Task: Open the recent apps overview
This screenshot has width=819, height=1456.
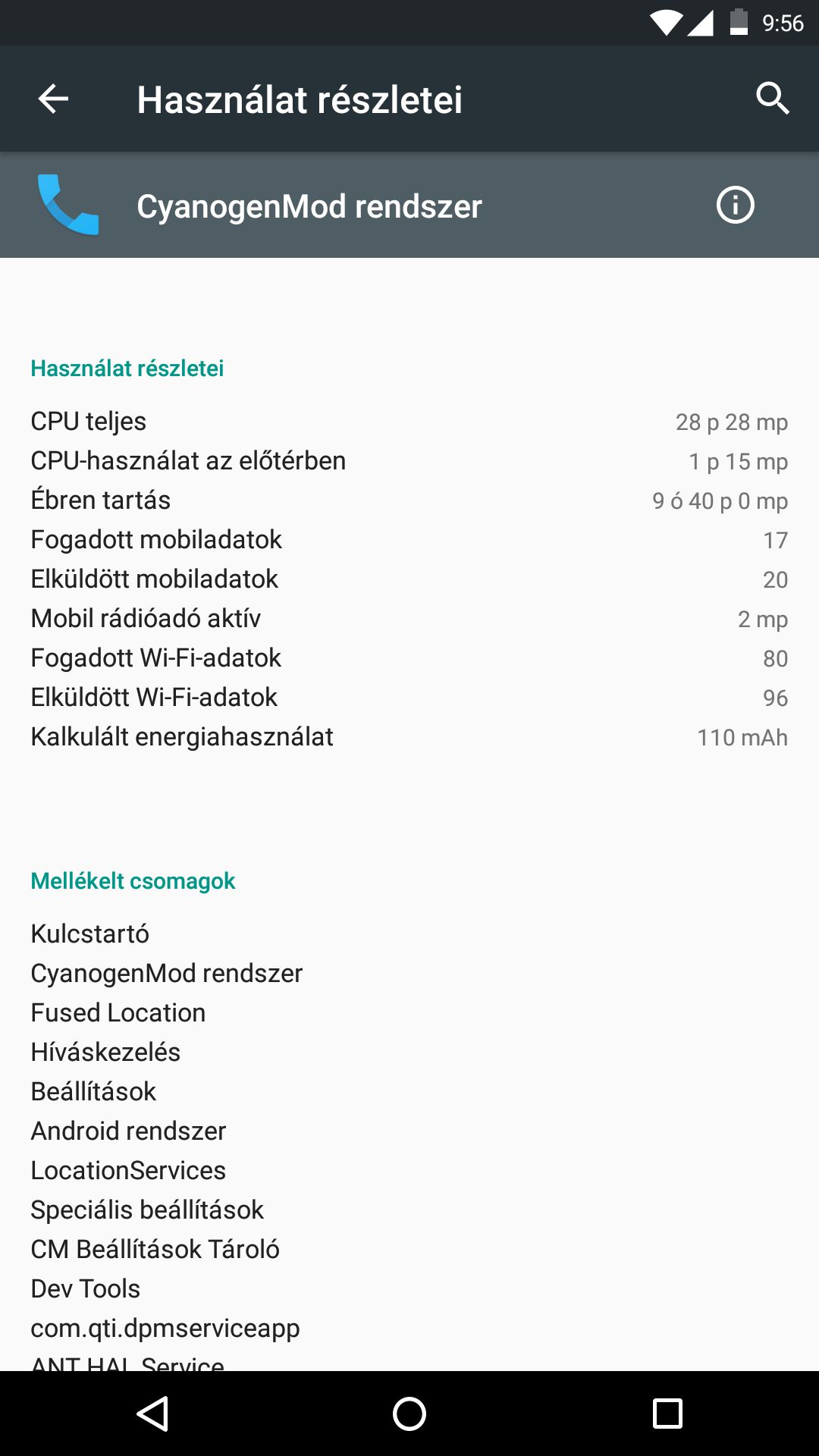Action: tap(667, 1414)
